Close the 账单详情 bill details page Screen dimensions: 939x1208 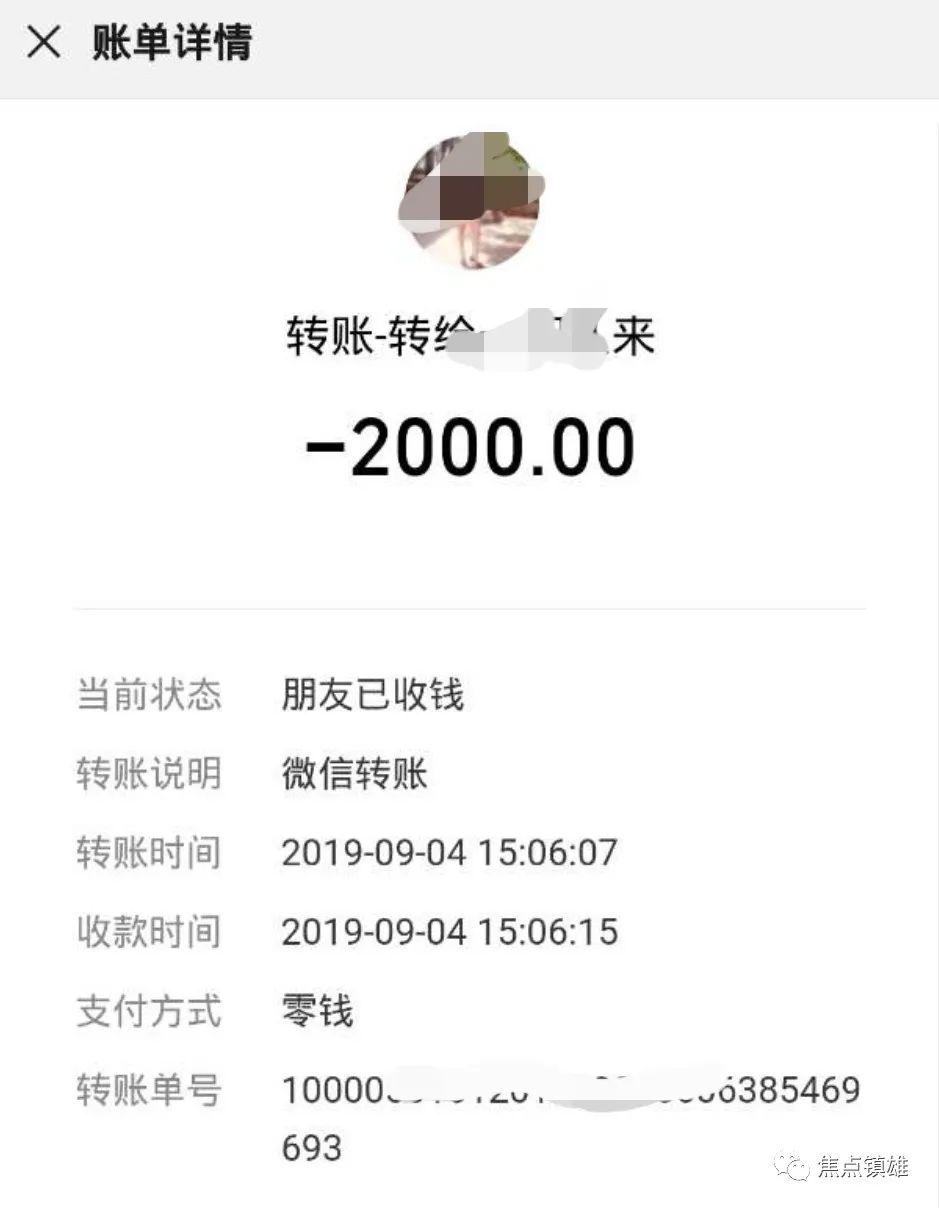pyautogui.click(x=44, y=43)
